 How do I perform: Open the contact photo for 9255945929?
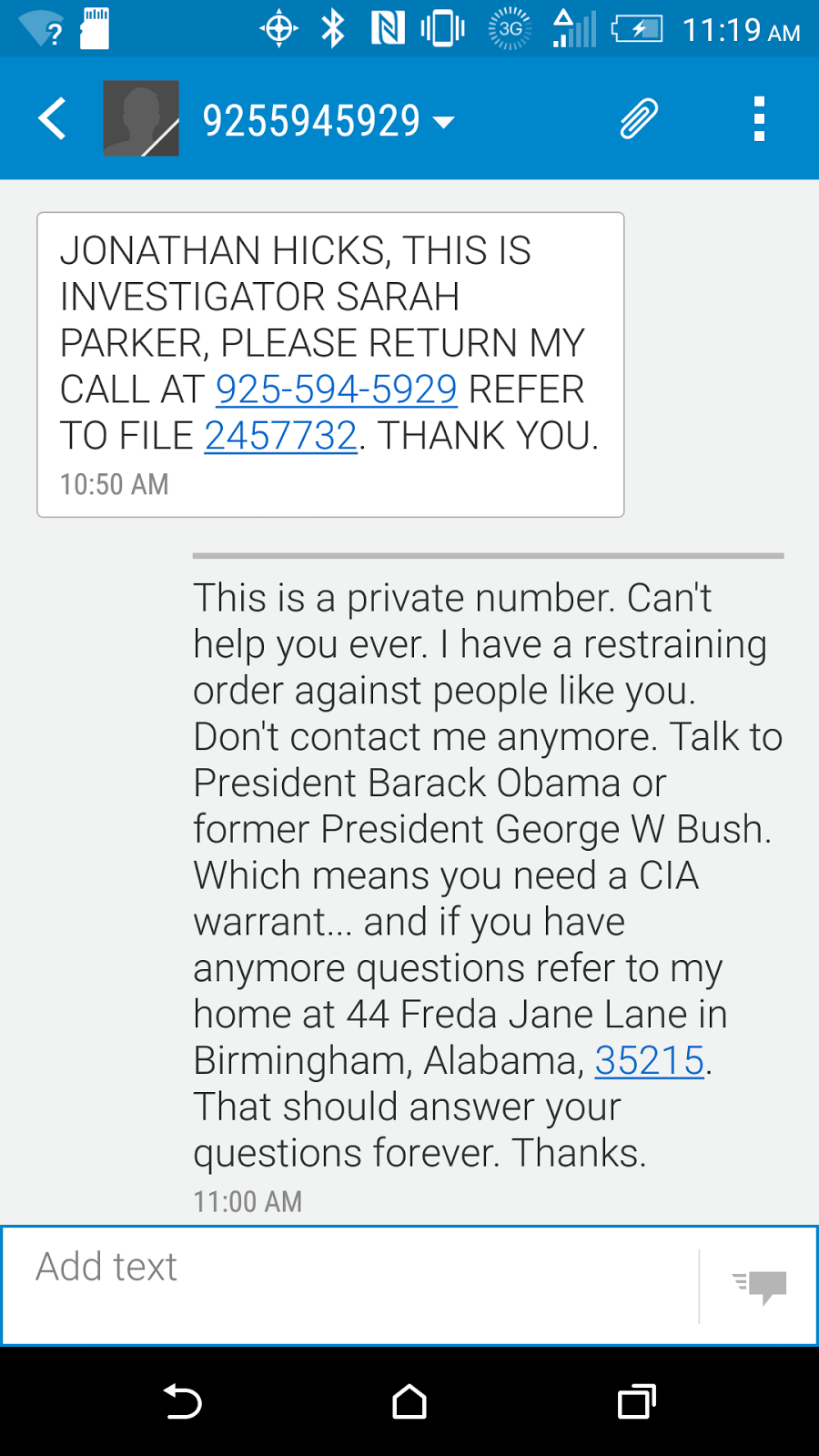(x=140, y=119)
